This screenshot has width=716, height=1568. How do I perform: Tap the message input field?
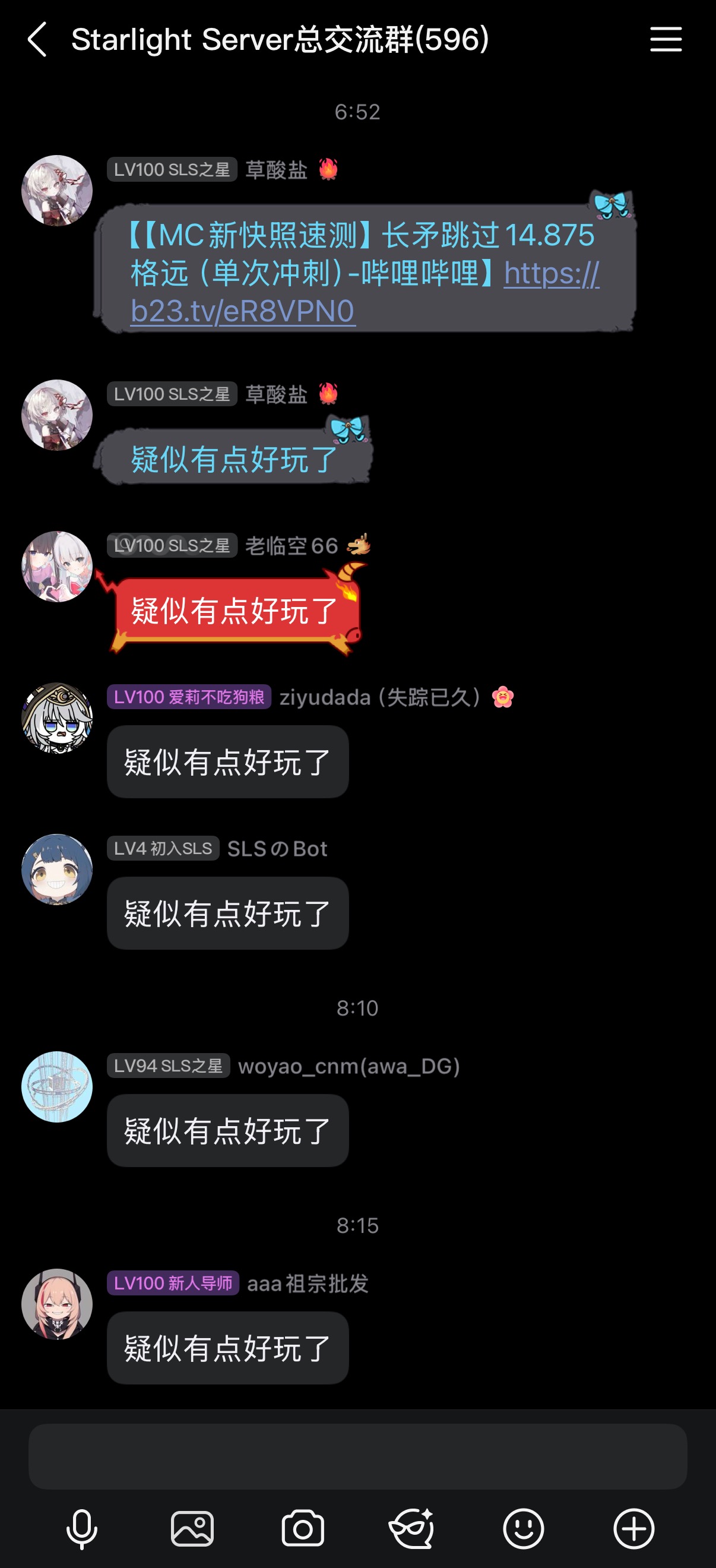pos(357,1456)
